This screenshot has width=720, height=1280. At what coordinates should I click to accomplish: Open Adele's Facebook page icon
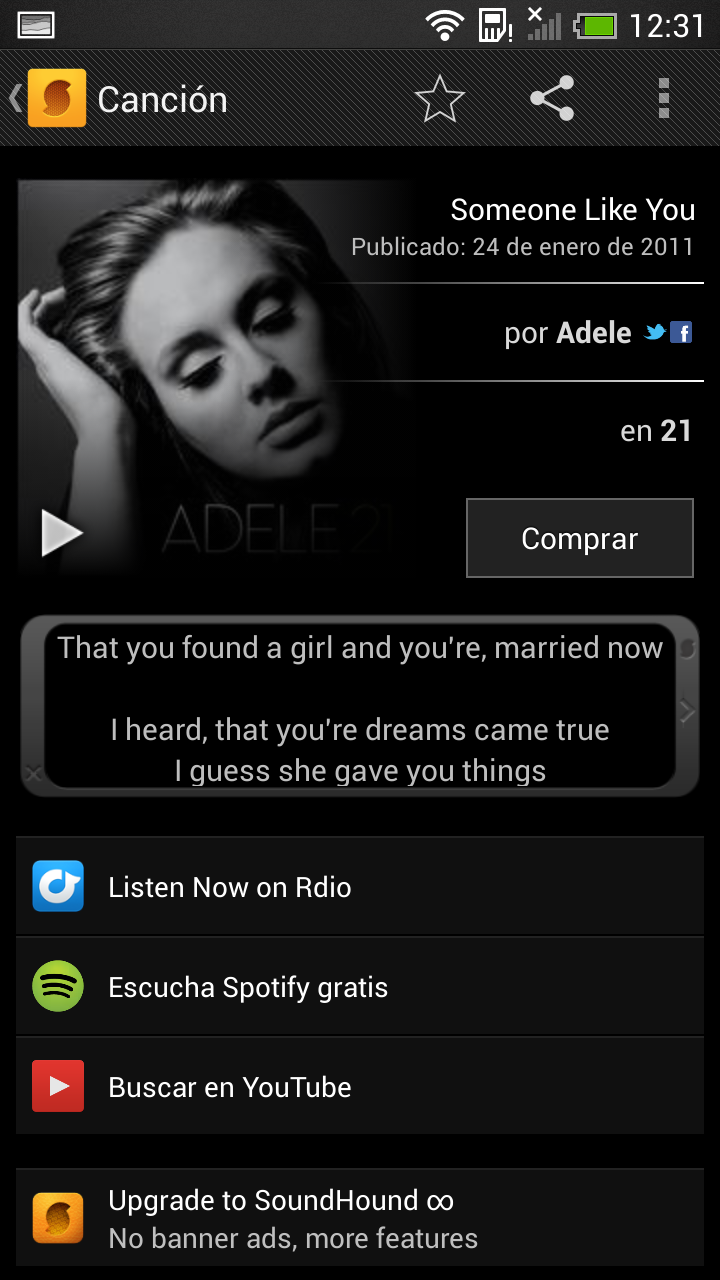pyautogui.click(x=681, y=333)
